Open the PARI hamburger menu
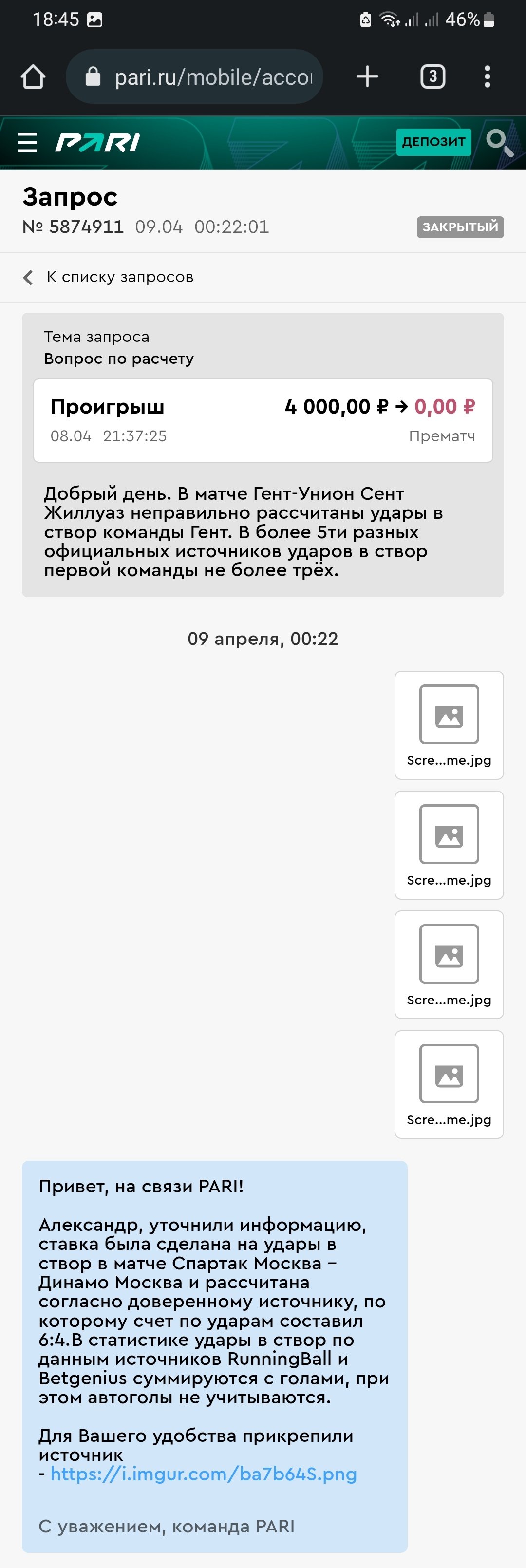 (27, 142)
